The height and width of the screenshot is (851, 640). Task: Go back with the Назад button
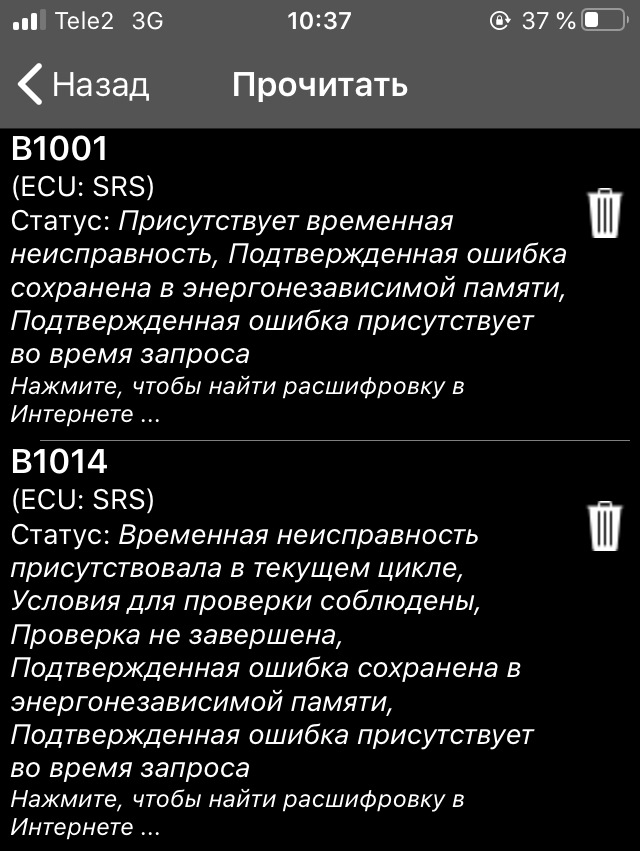(x=84, y=85)
